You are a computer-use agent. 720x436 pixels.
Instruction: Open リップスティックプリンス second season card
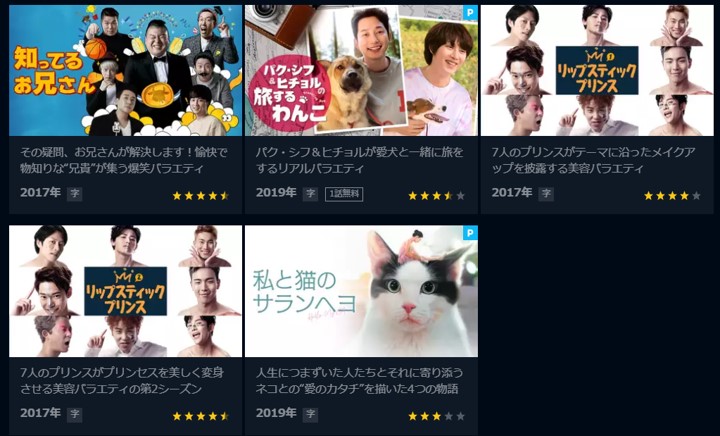click(x=125, y=292)
